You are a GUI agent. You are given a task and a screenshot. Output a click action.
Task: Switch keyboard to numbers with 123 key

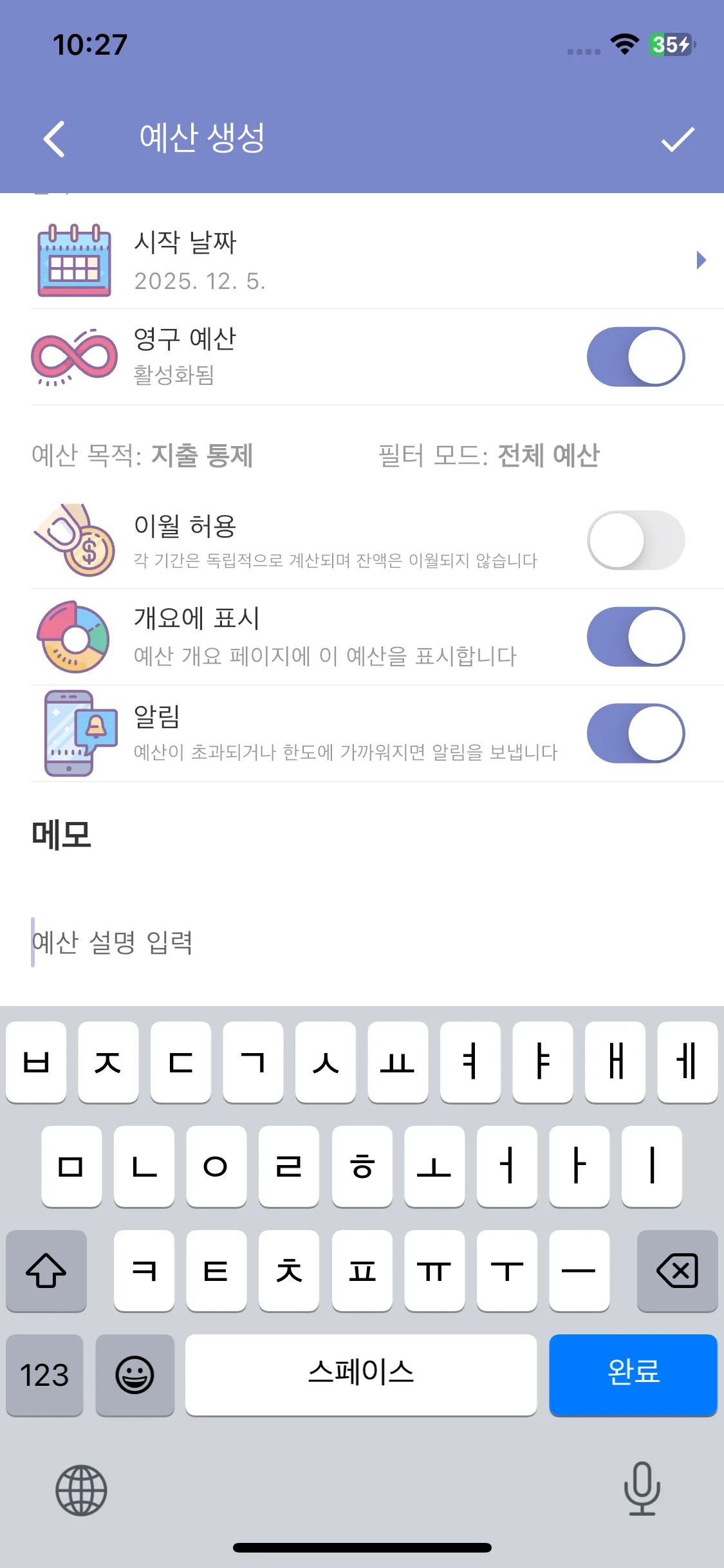(44, 1376)
